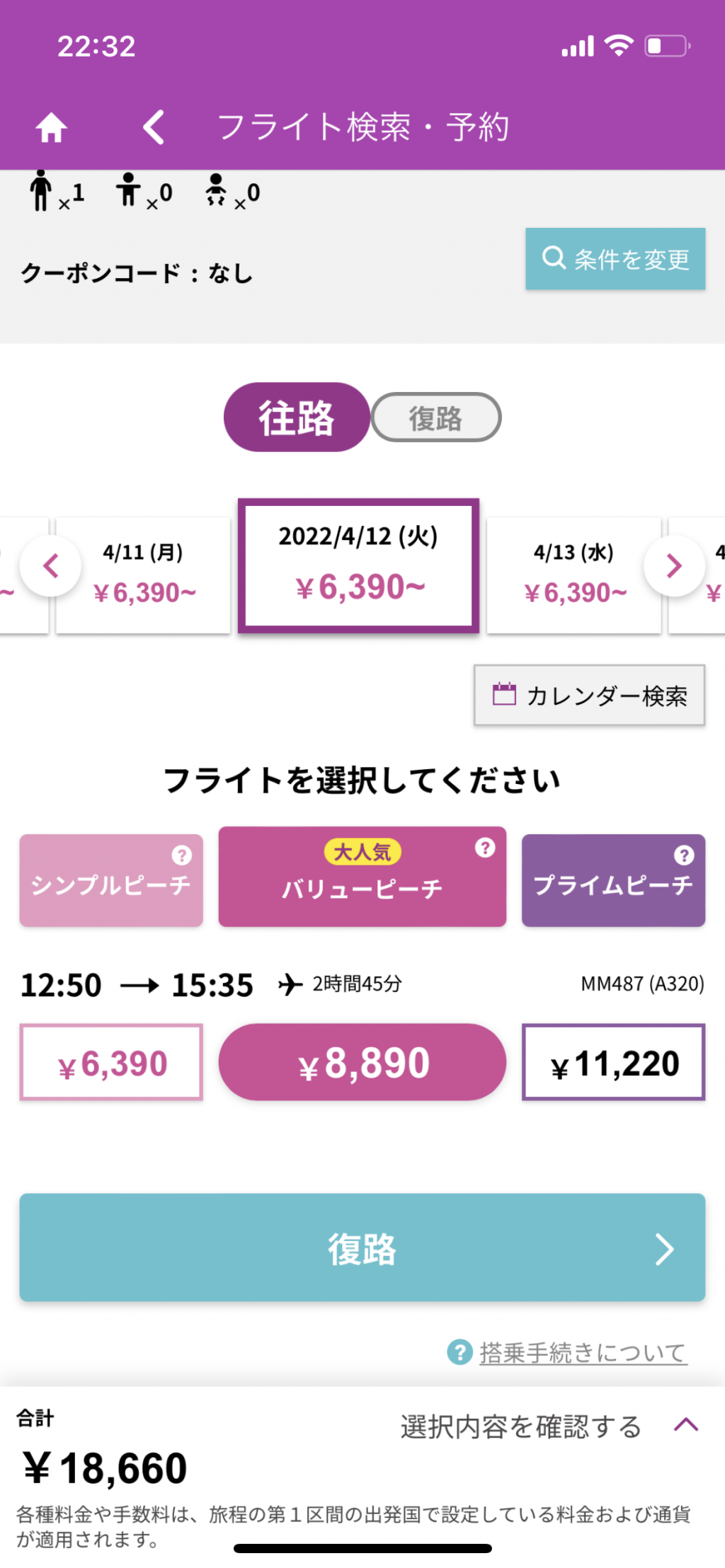Open カレンダー検索 calendar search

[590, 696]
